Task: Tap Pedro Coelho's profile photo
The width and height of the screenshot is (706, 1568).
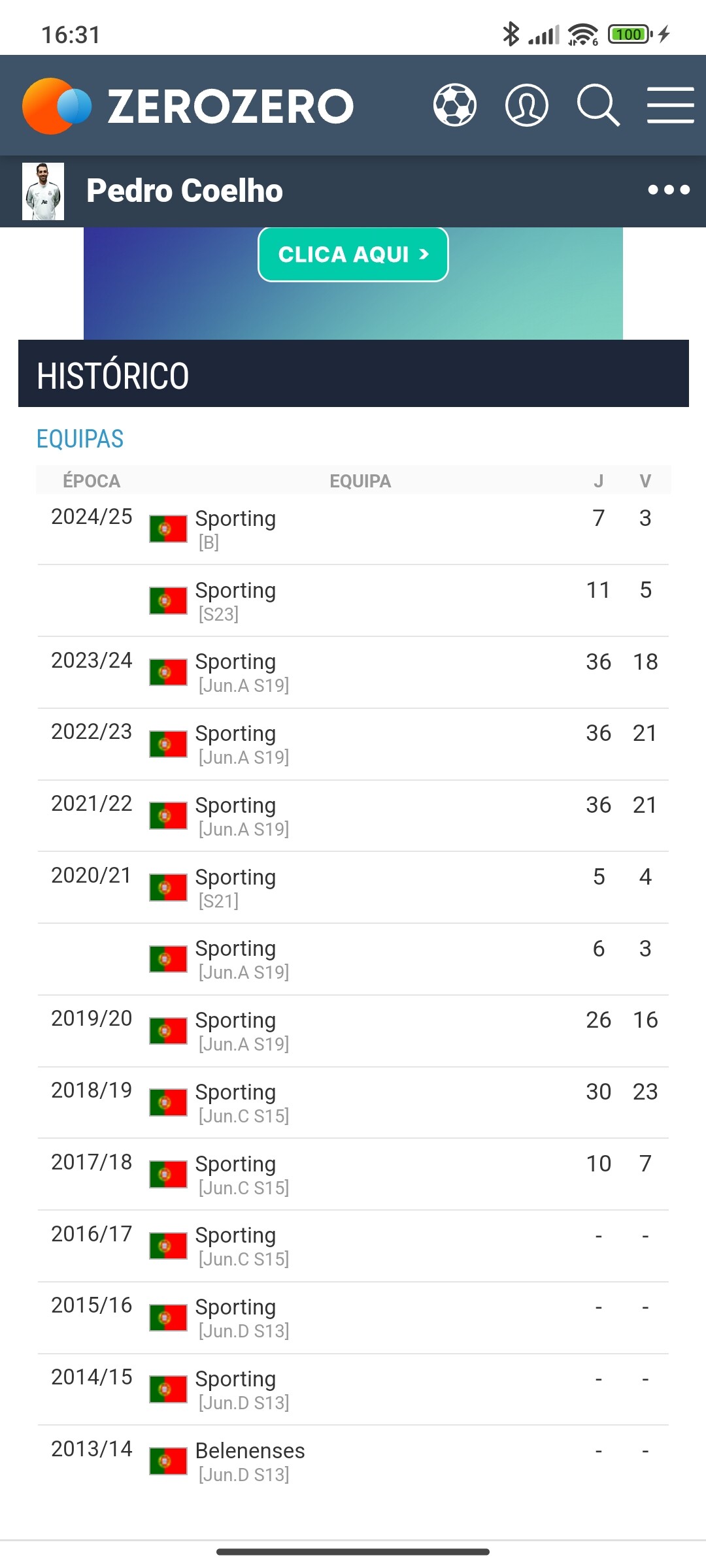Action: [x=43, y=191]
